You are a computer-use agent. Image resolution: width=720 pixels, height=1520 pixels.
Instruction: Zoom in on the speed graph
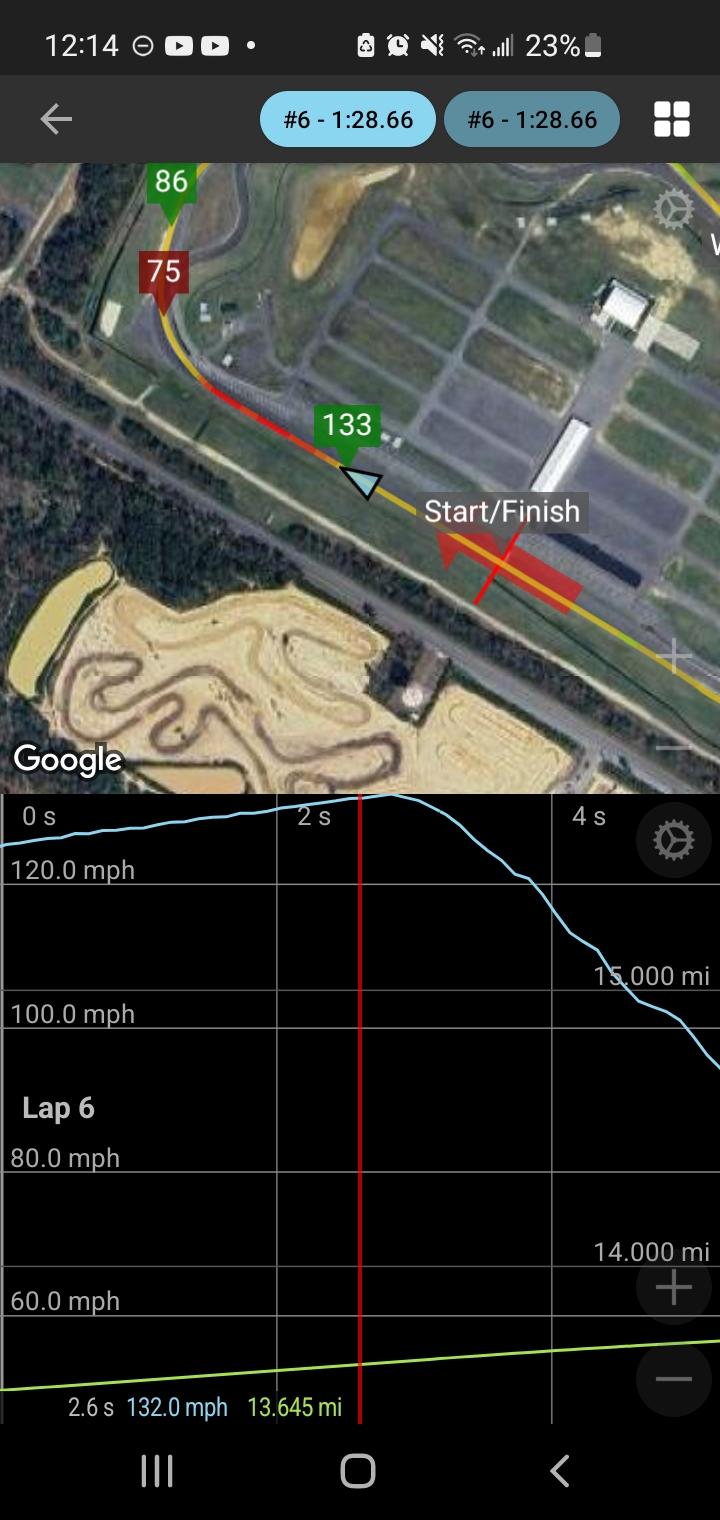point(674,1287)
